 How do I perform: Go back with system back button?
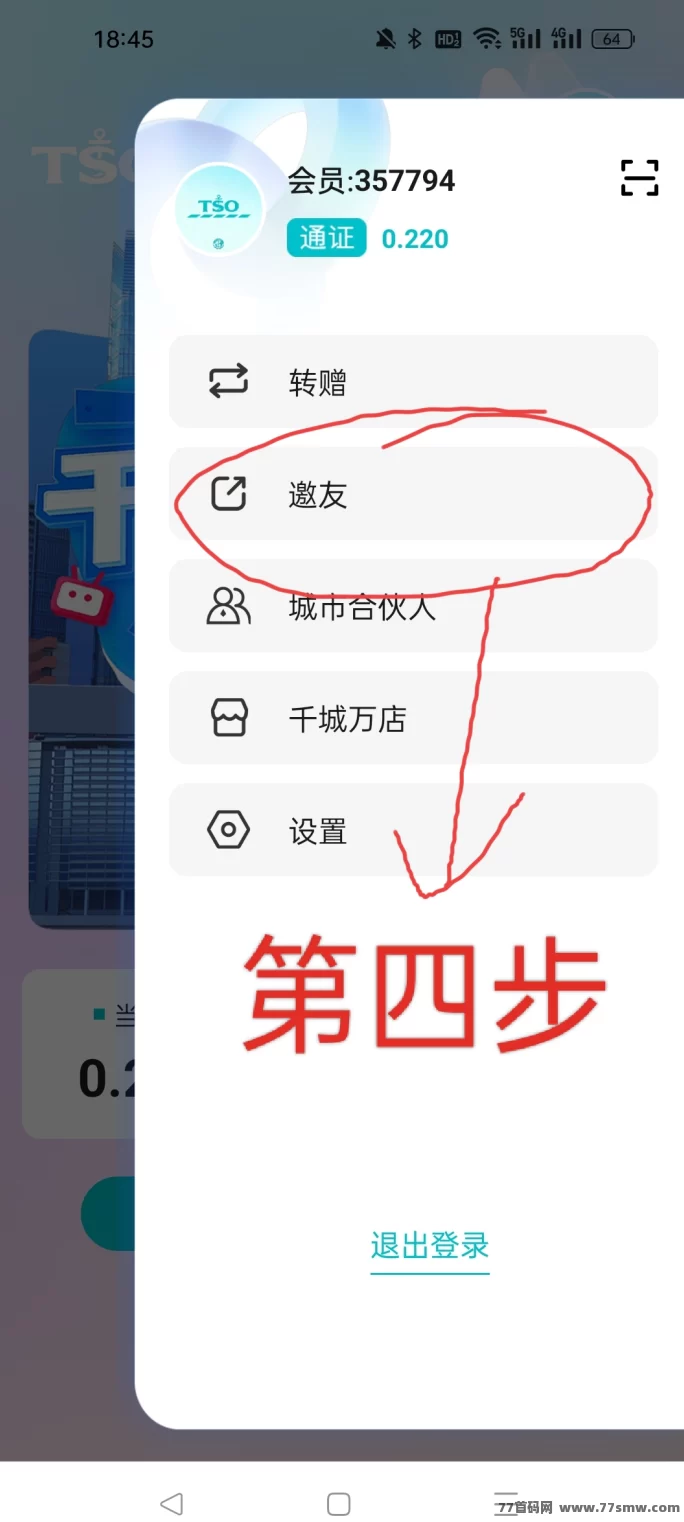click(x=172, y=1503)
